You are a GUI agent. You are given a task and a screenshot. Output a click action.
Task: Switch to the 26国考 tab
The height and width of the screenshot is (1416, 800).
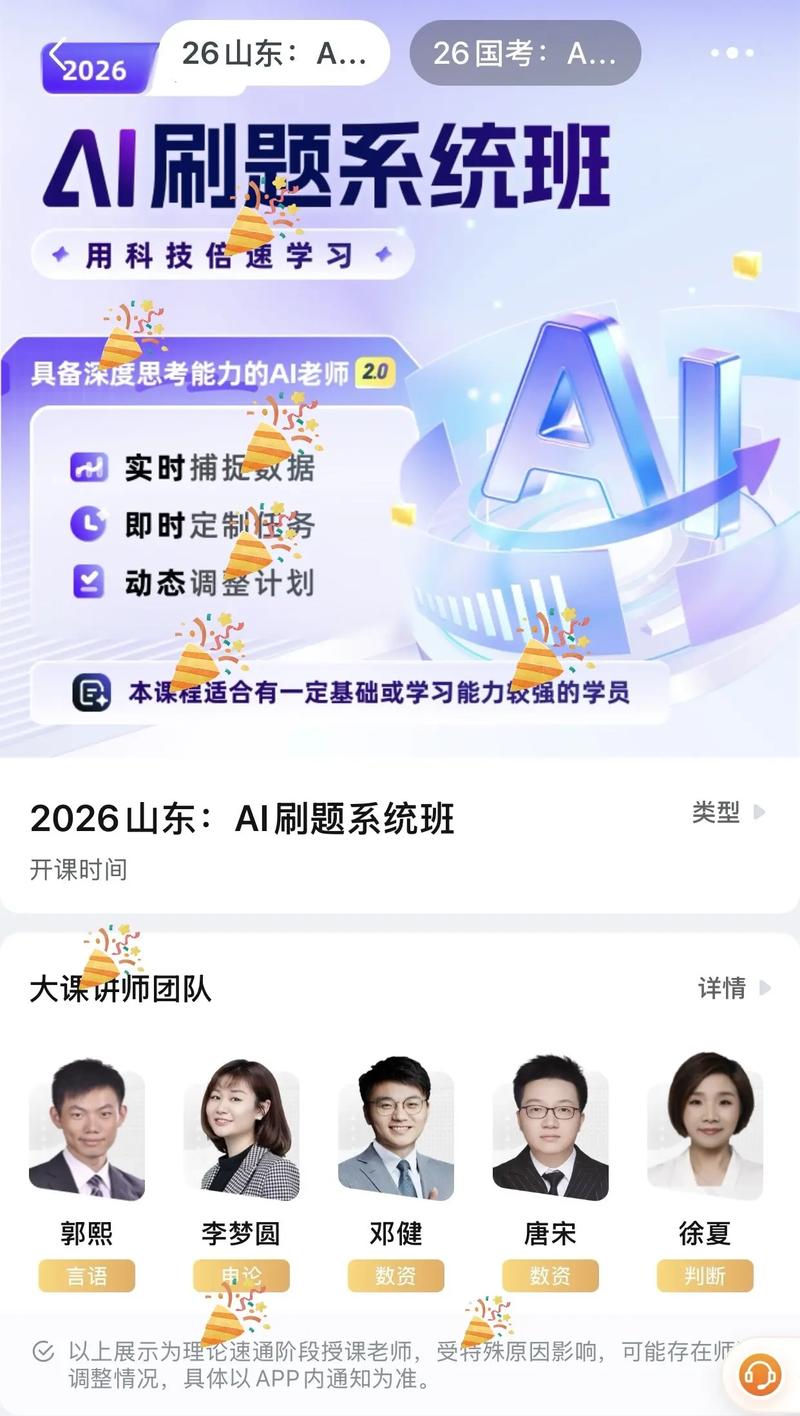(x=525, y=53)
